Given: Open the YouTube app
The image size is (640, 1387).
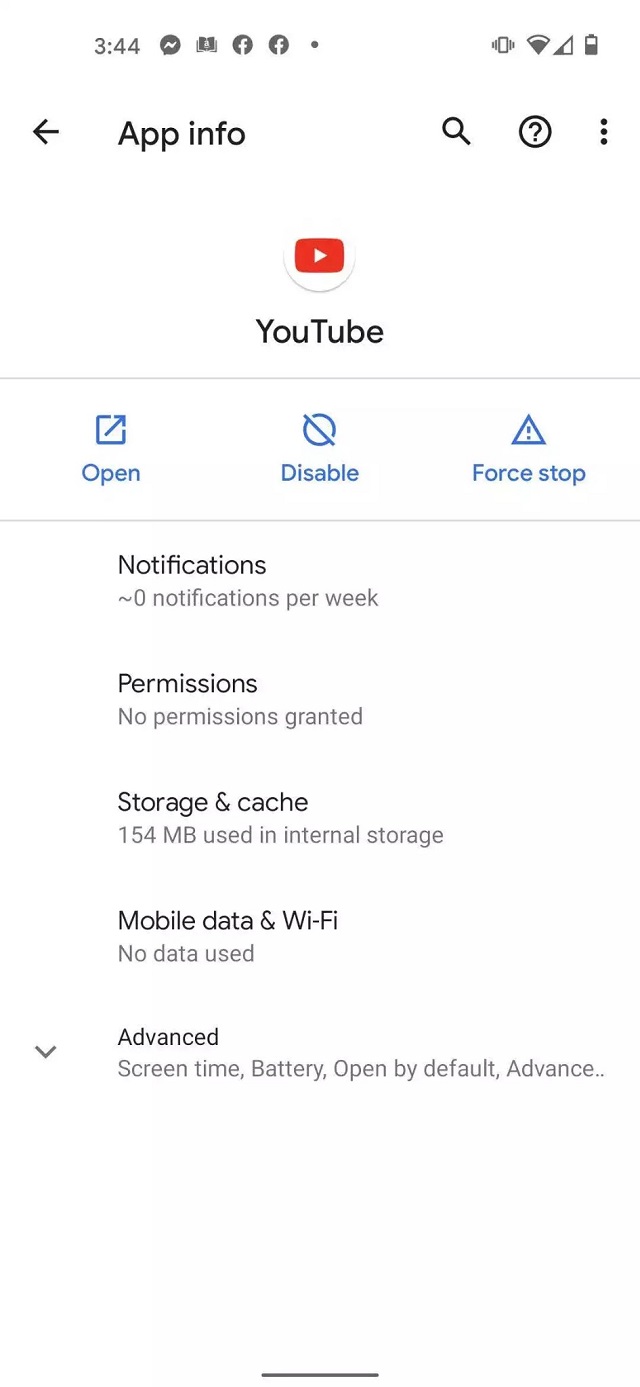Looking at the screenshot, I should 111,450.
